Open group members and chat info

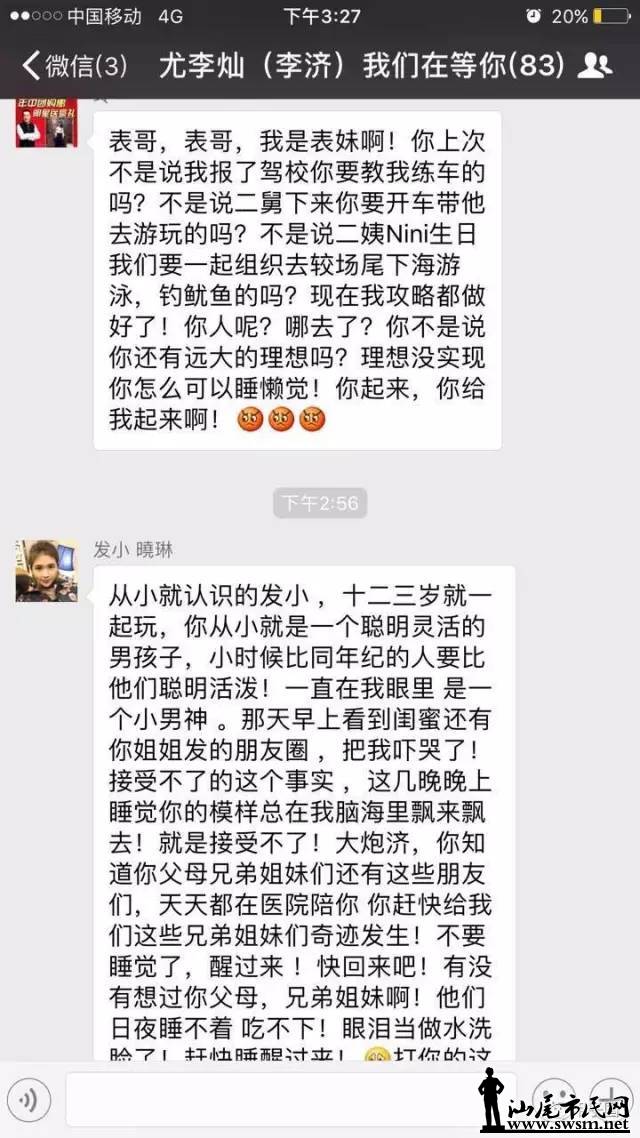[596, 67]
